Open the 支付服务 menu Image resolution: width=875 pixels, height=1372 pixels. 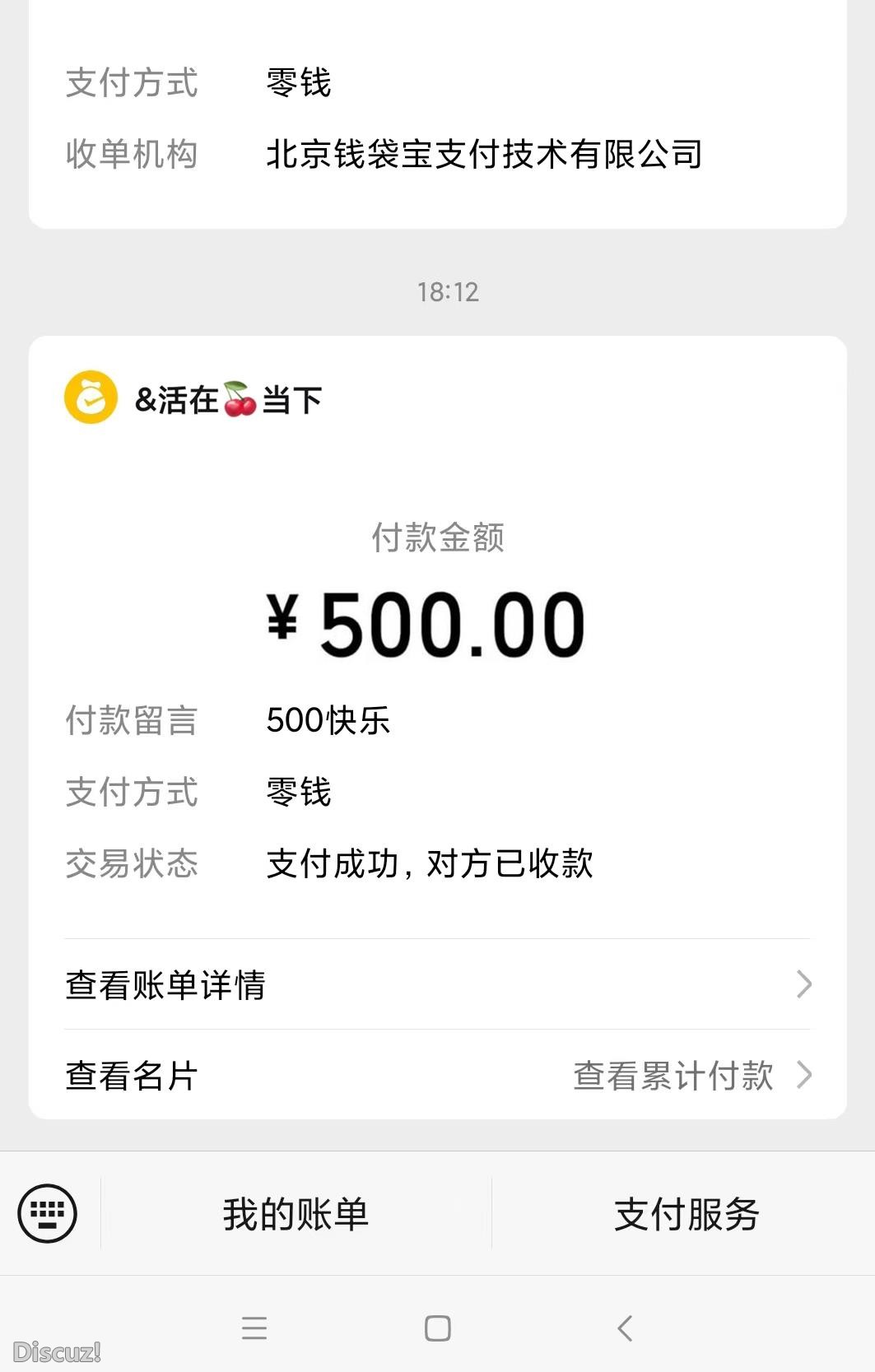(686, 1214)
